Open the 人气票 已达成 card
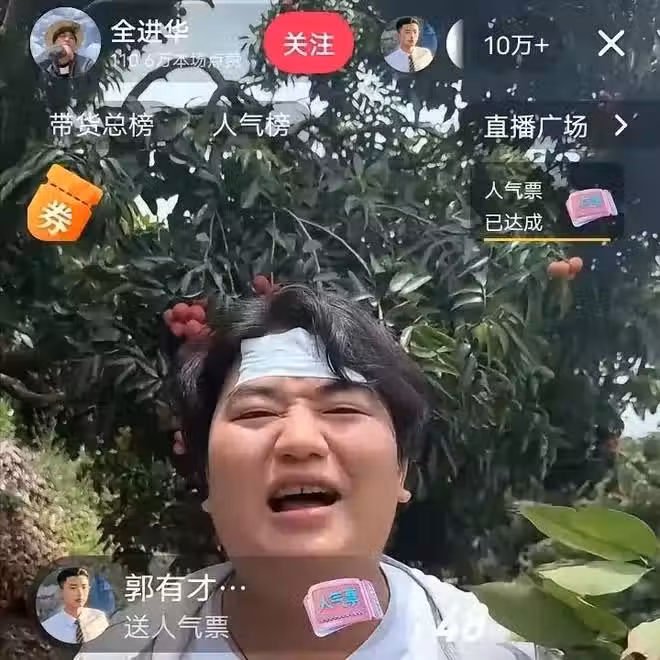The width and height of the screenshot is (660, 660). click(x=547, y=206)
